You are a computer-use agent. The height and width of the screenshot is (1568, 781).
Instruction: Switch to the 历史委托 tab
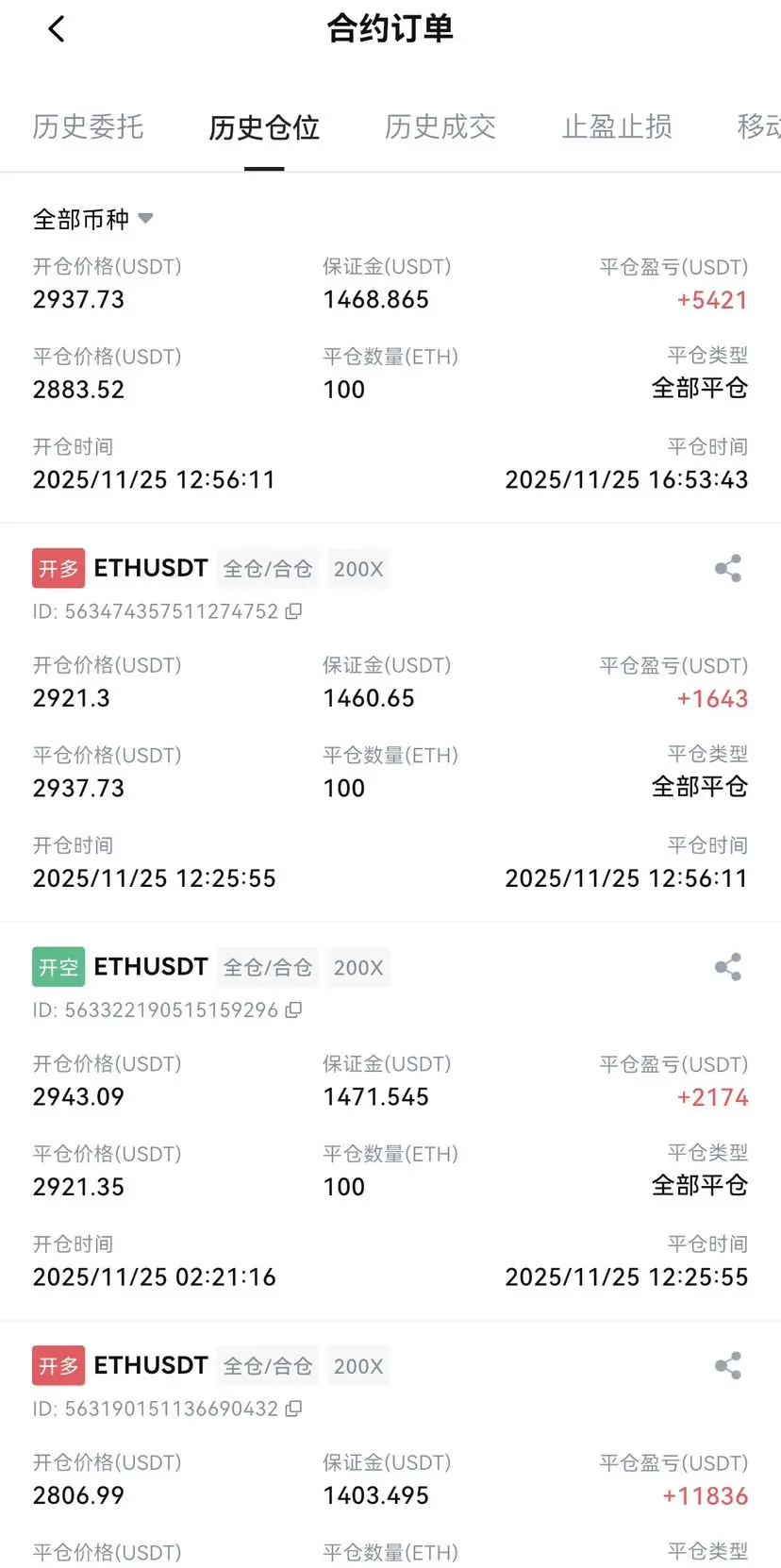[x=88, y=126]
